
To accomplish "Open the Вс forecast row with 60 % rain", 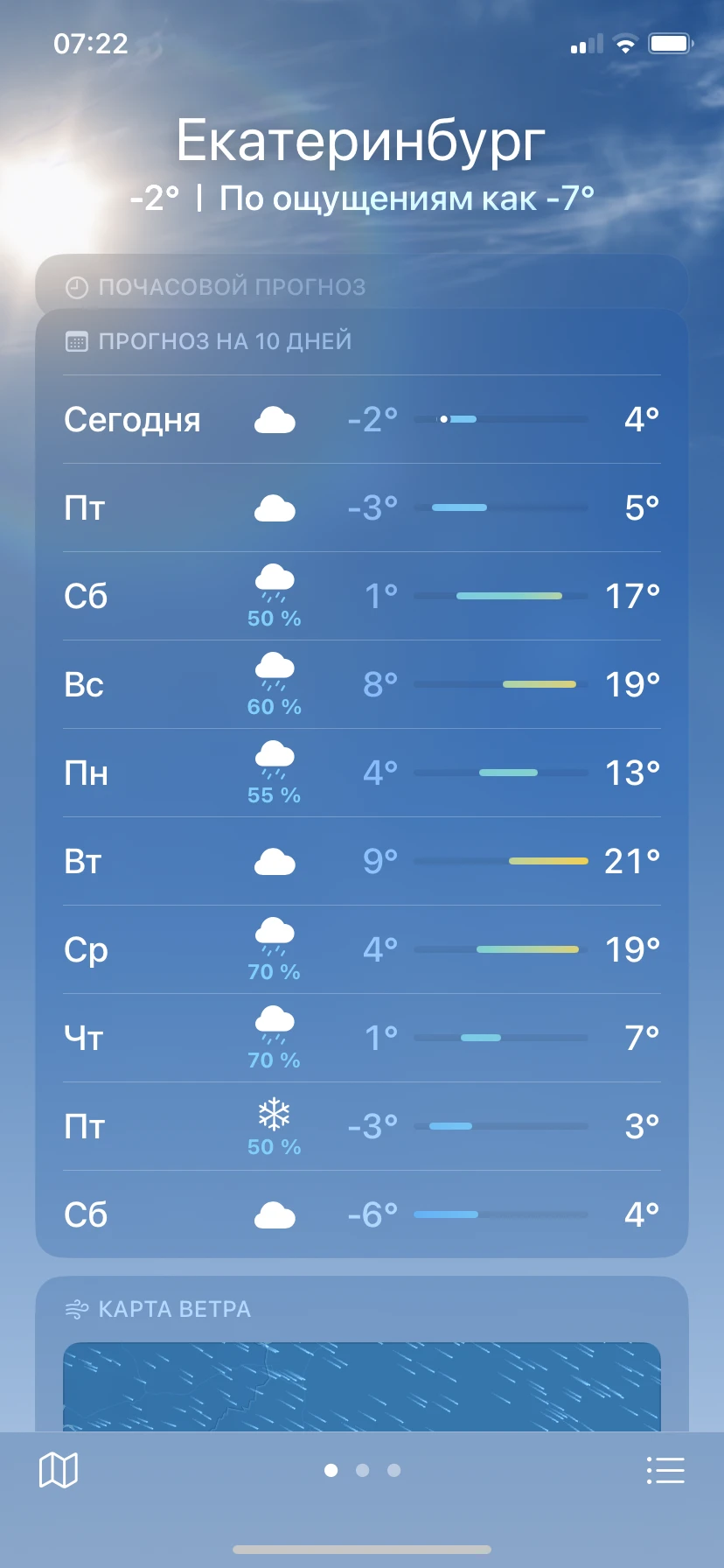I will [361, 684].
